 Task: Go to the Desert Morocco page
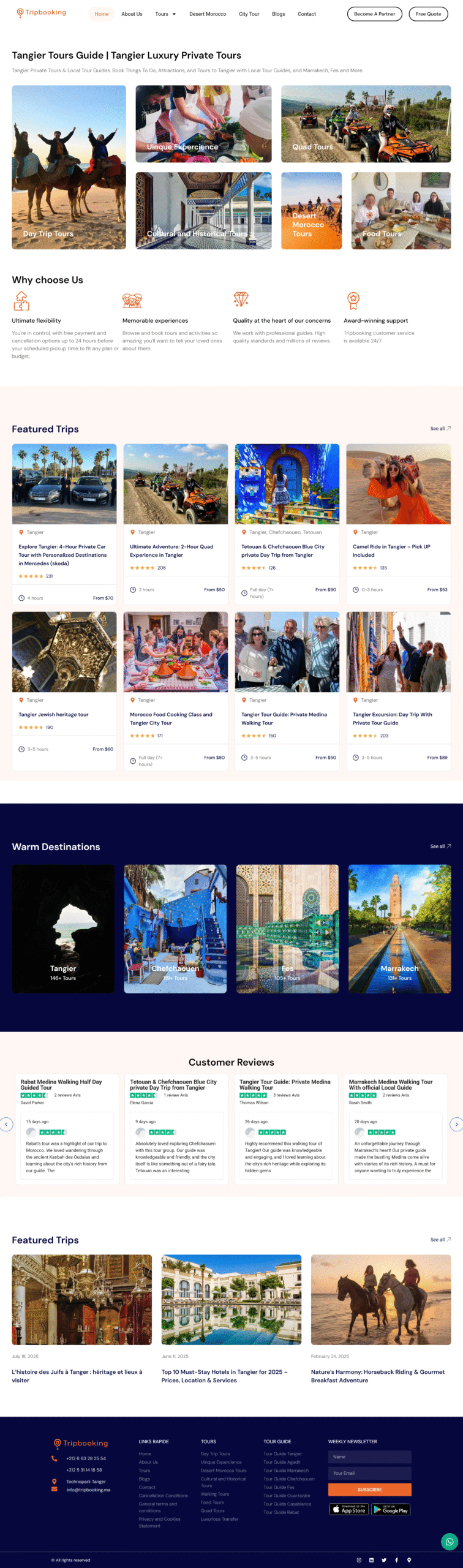tap(208, 14)
